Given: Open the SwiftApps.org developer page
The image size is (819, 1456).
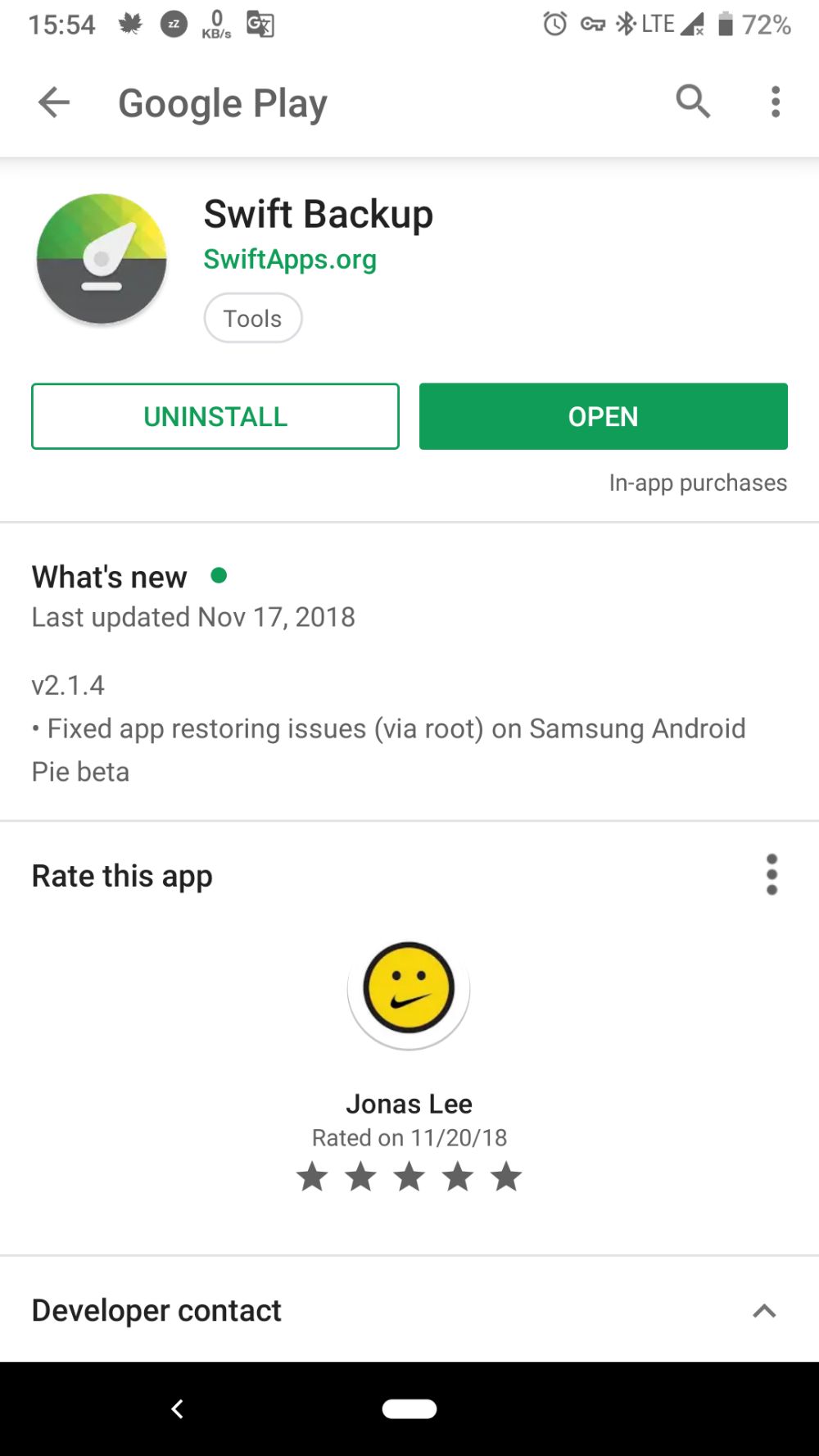Looking at the screenshot, I should coord(290,259).
